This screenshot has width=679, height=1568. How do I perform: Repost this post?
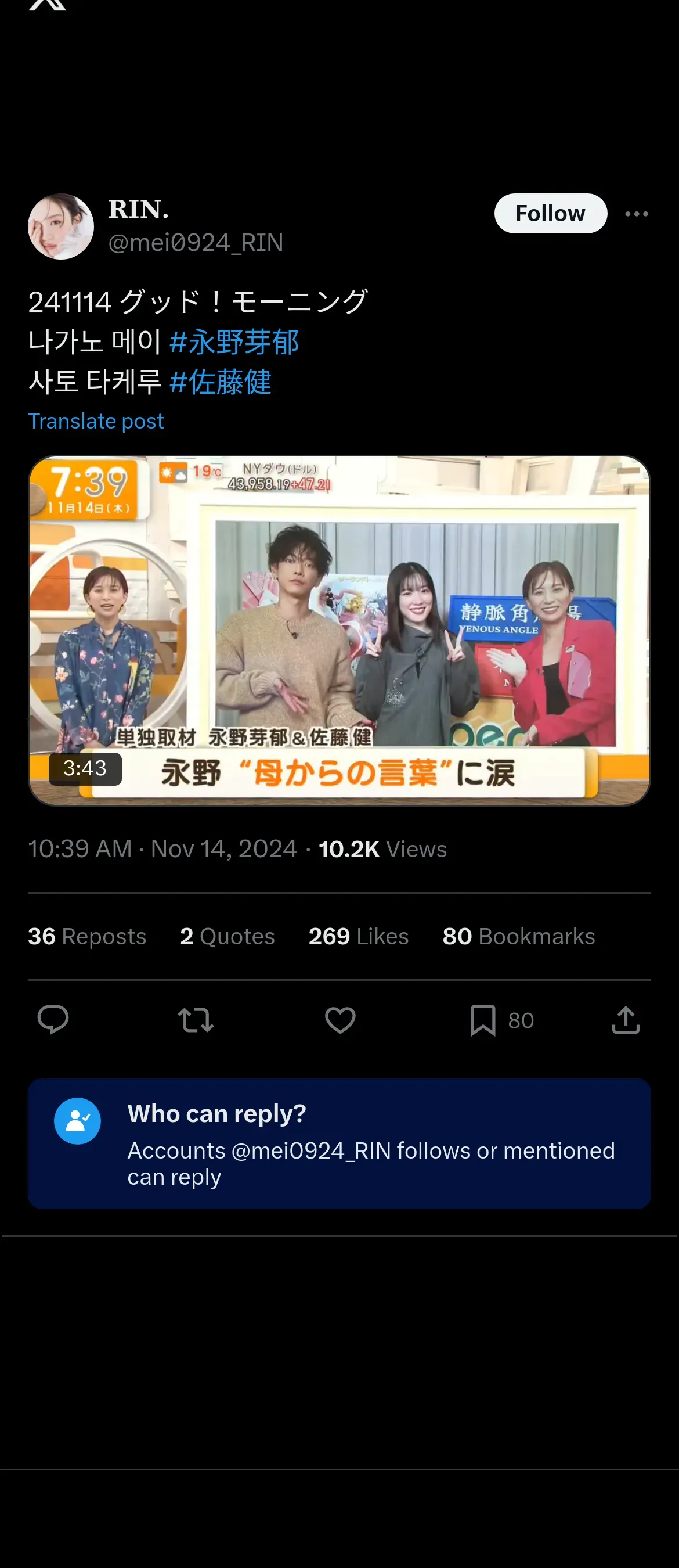pyautogui.click(x=196, y=1020)
